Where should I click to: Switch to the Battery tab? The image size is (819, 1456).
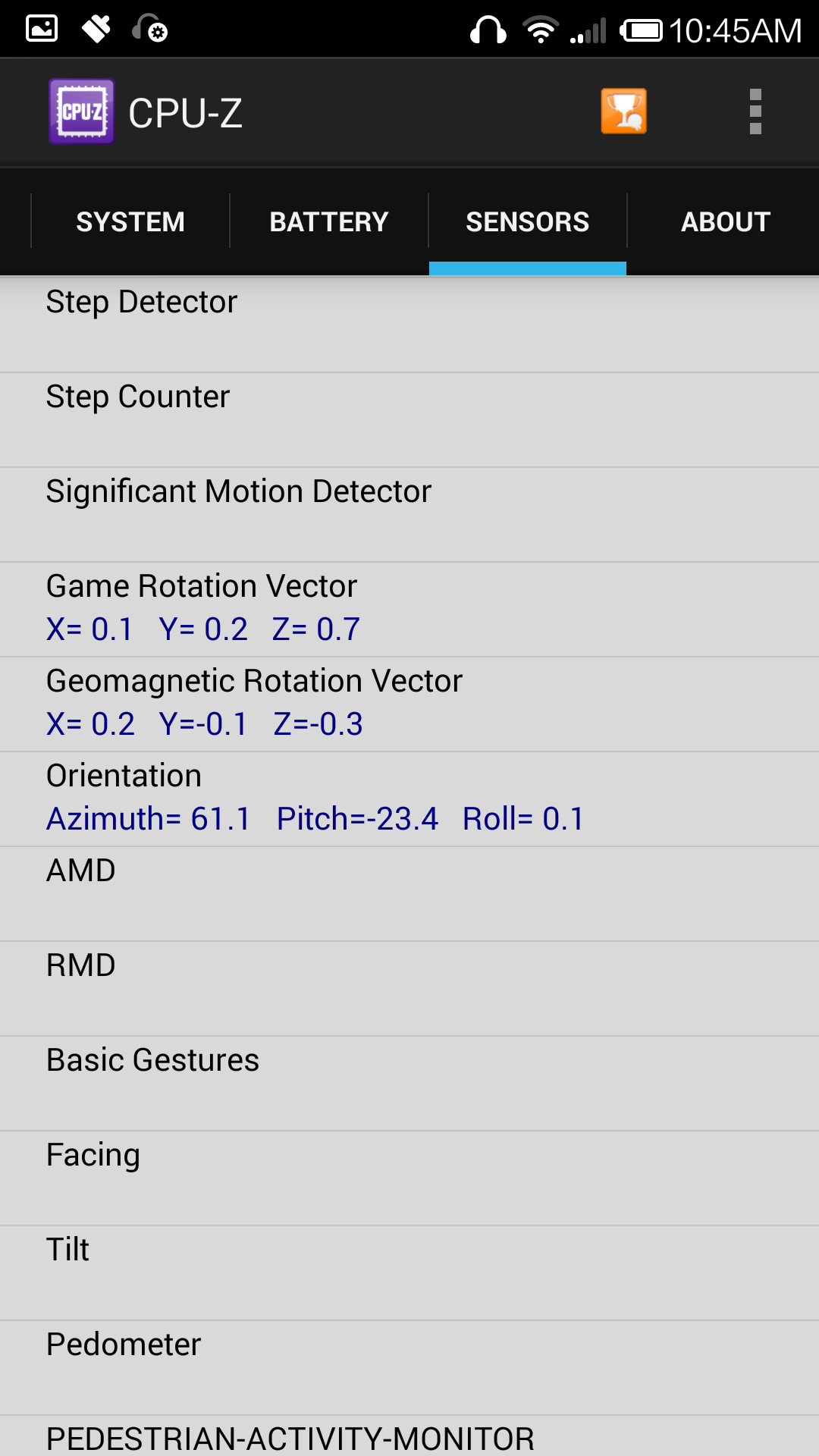coord(329,221)
